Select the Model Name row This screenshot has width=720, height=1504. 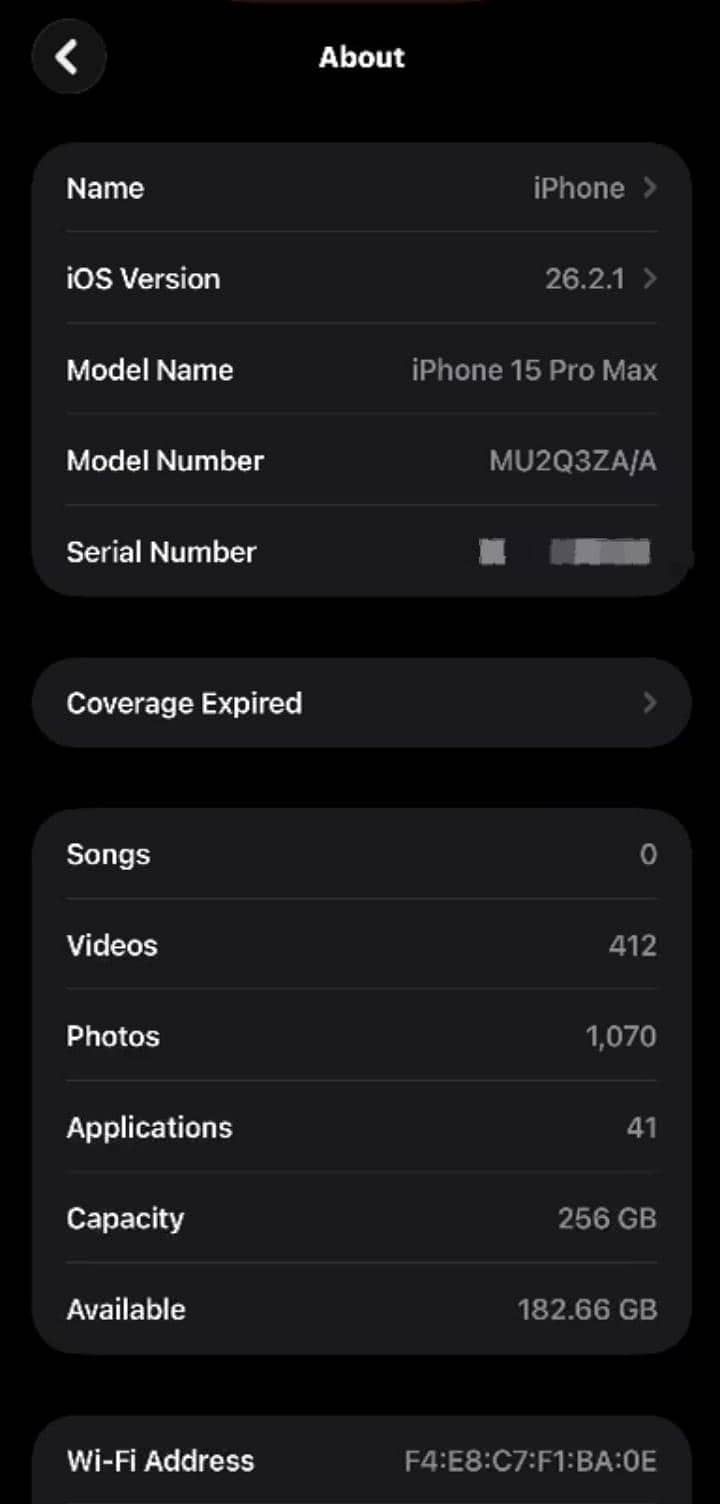pos(360,370)
